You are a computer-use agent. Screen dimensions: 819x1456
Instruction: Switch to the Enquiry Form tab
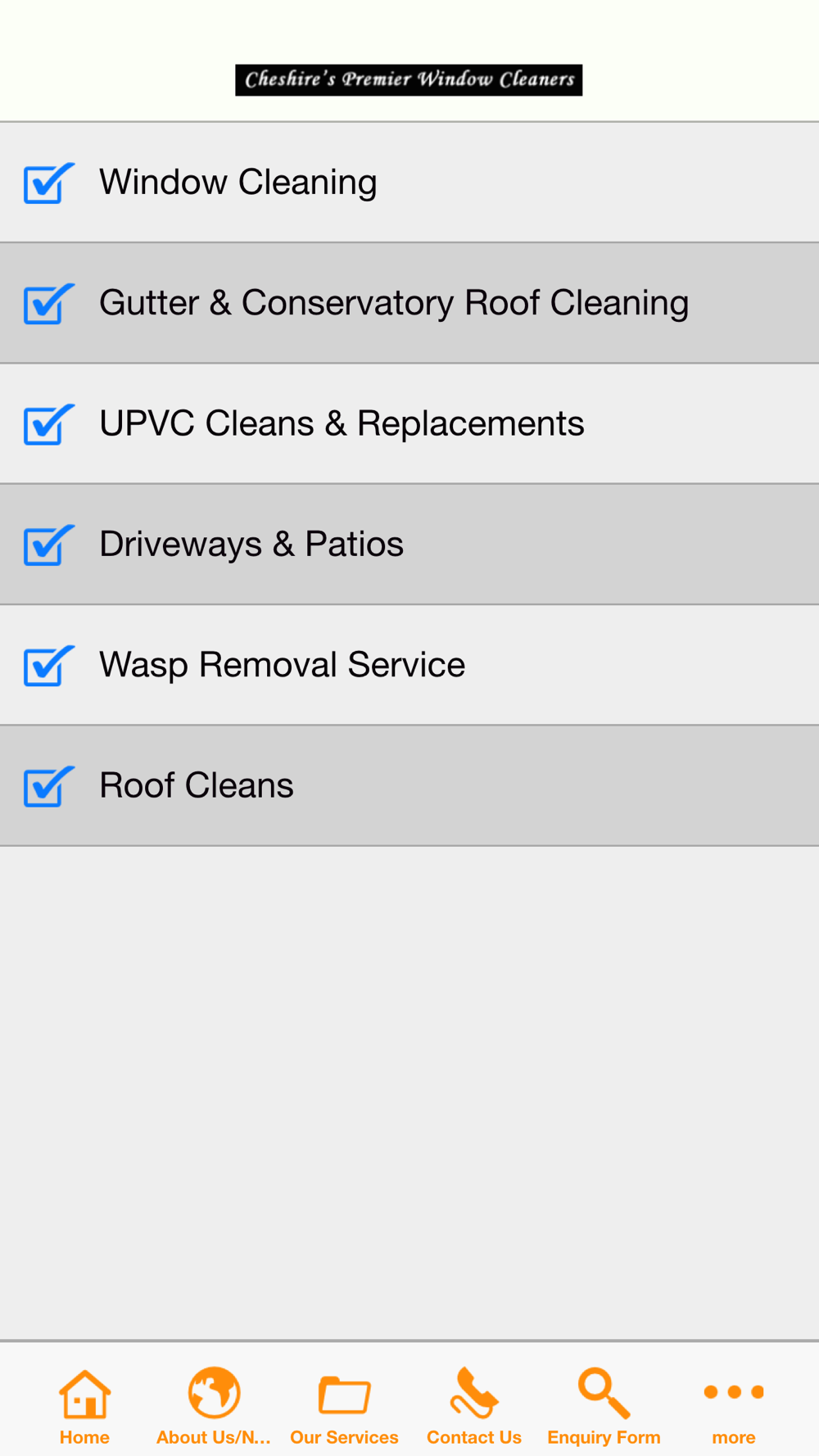coord(604,1406)
